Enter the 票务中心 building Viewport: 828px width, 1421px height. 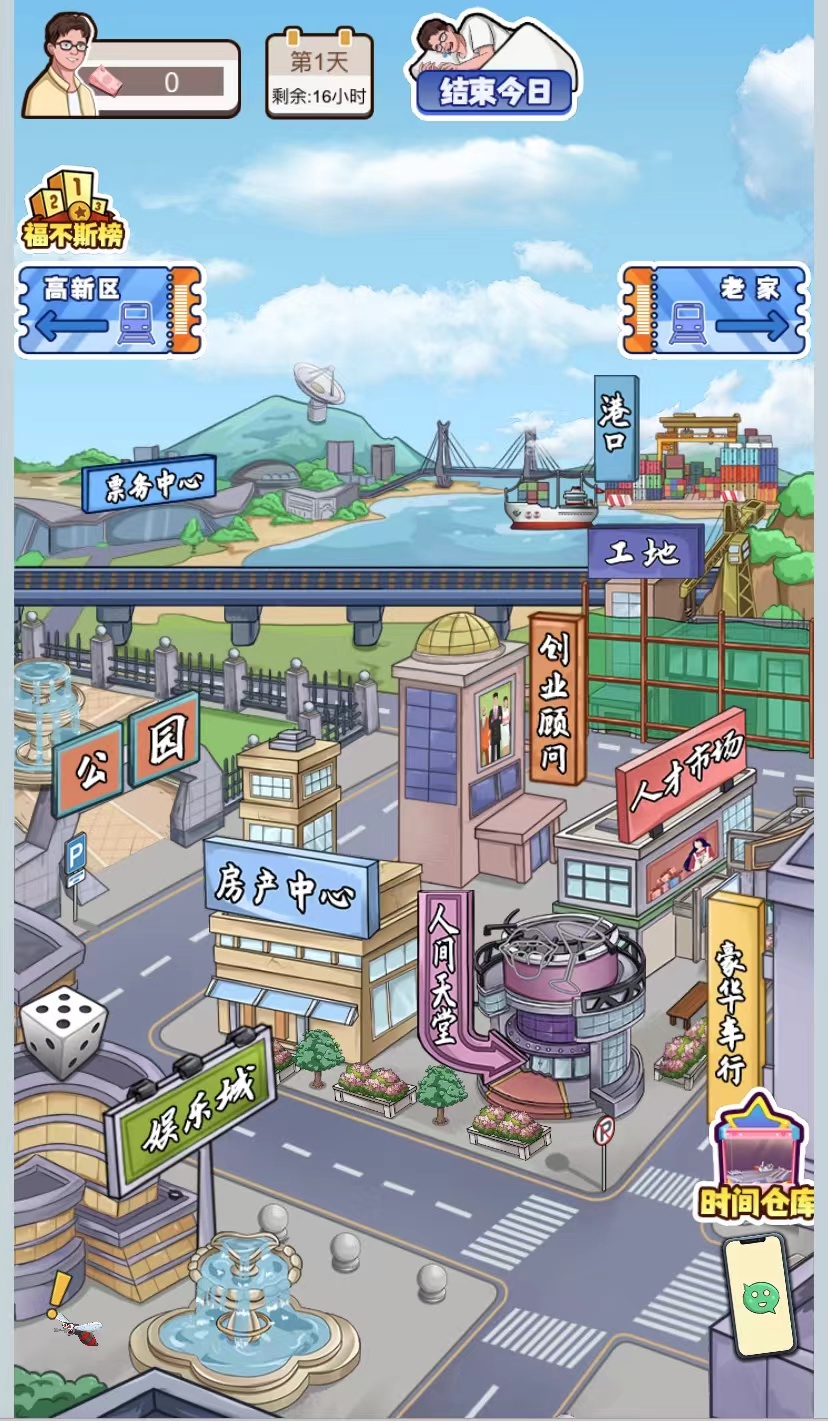[x=148, y=487]
